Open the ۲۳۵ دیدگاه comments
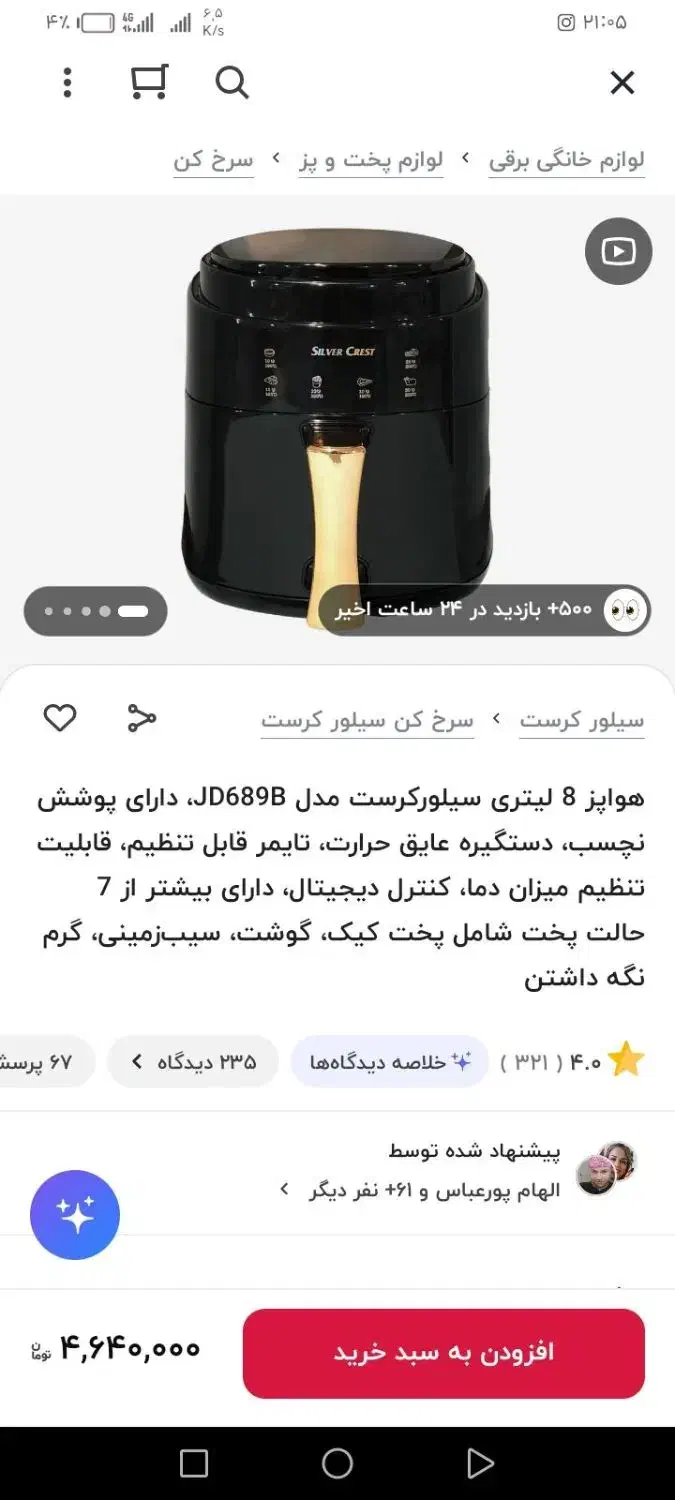The width and height of the screenshot is (675, 1500). click(x=194, y=1062)
